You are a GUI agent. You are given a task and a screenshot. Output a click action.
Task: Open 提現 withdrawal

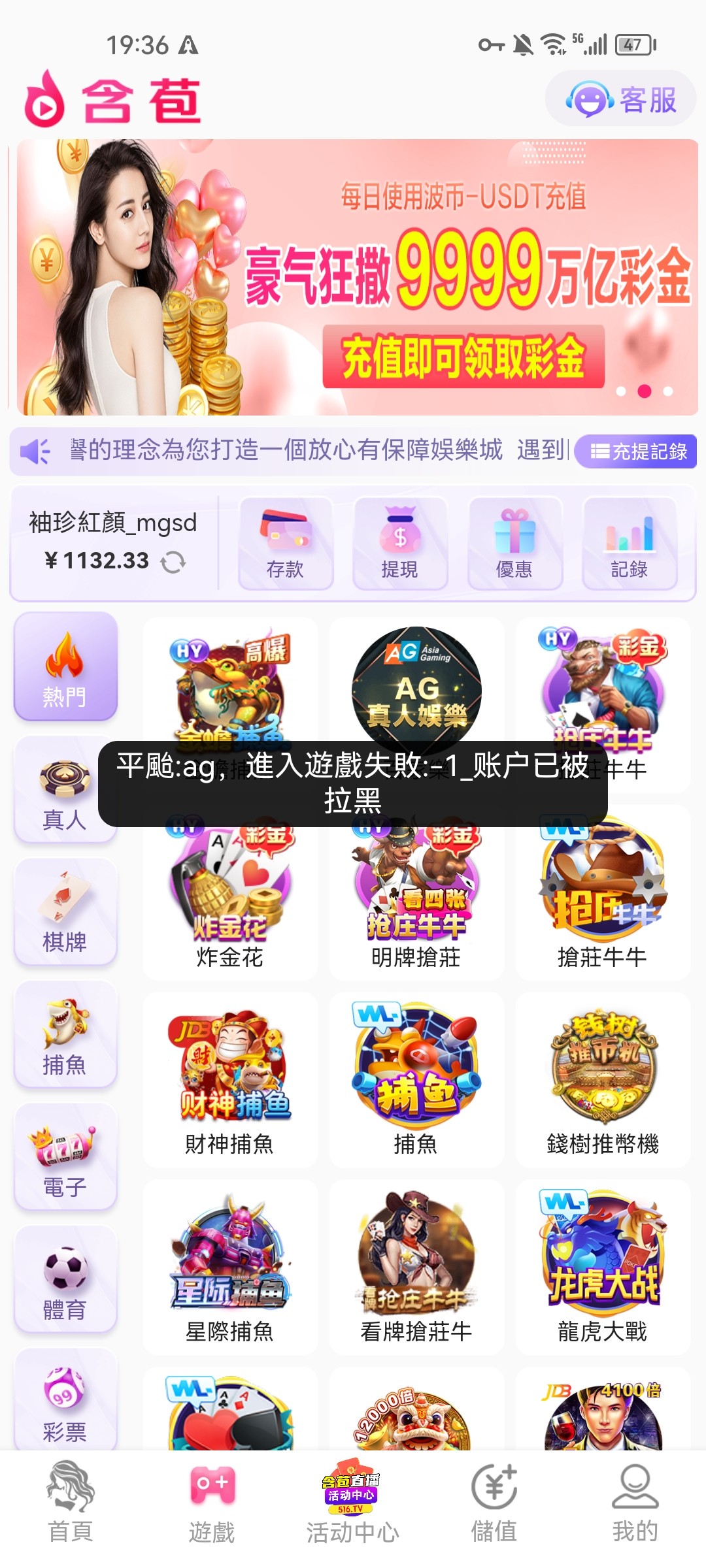(400, 544)
